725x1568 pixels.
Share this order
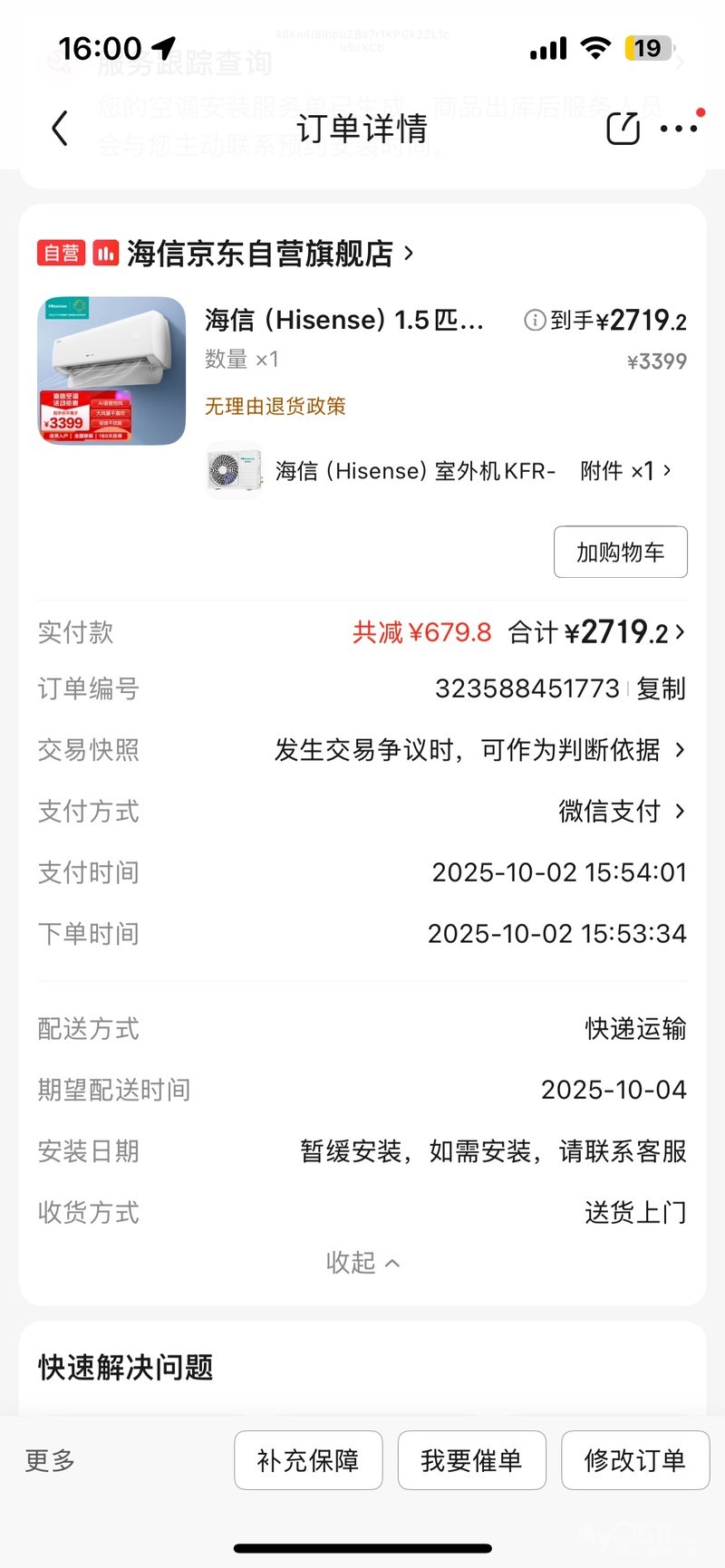(623, 129)
